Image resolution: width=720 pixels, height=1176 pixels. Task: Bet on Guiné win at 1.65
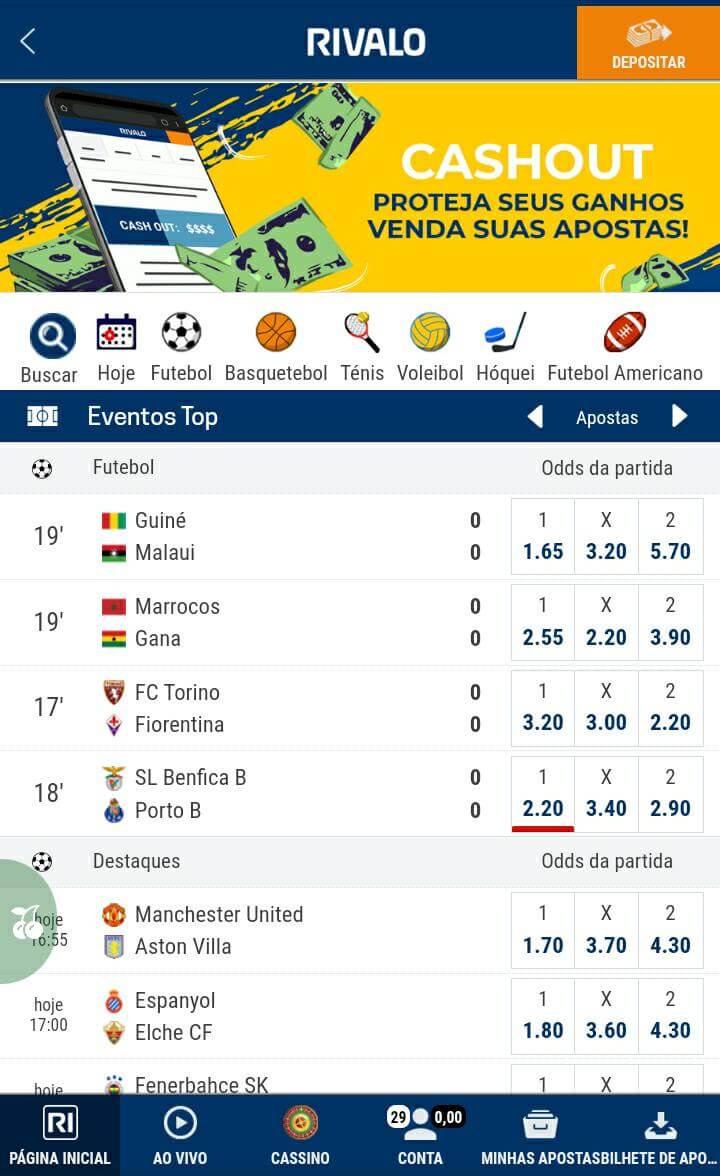coord(543,536)
